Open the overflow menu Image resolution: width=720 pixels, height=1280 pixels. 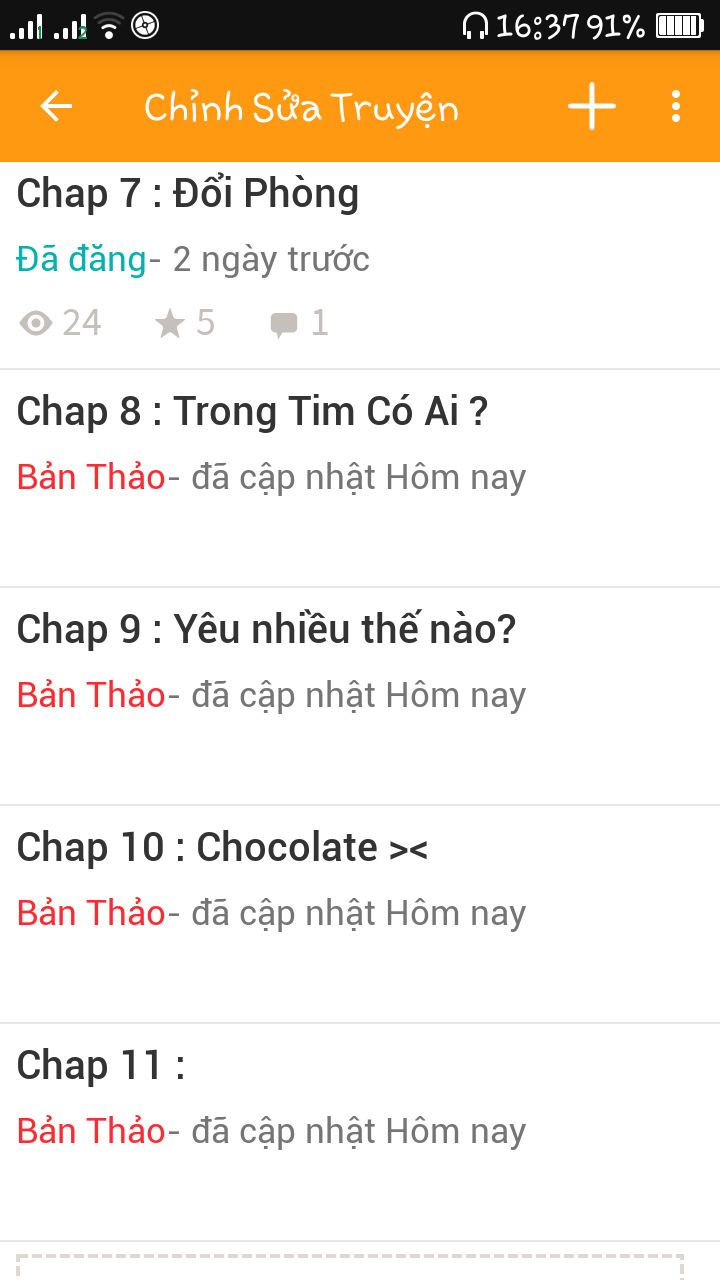pyautogui.click(x=676, y=106)
